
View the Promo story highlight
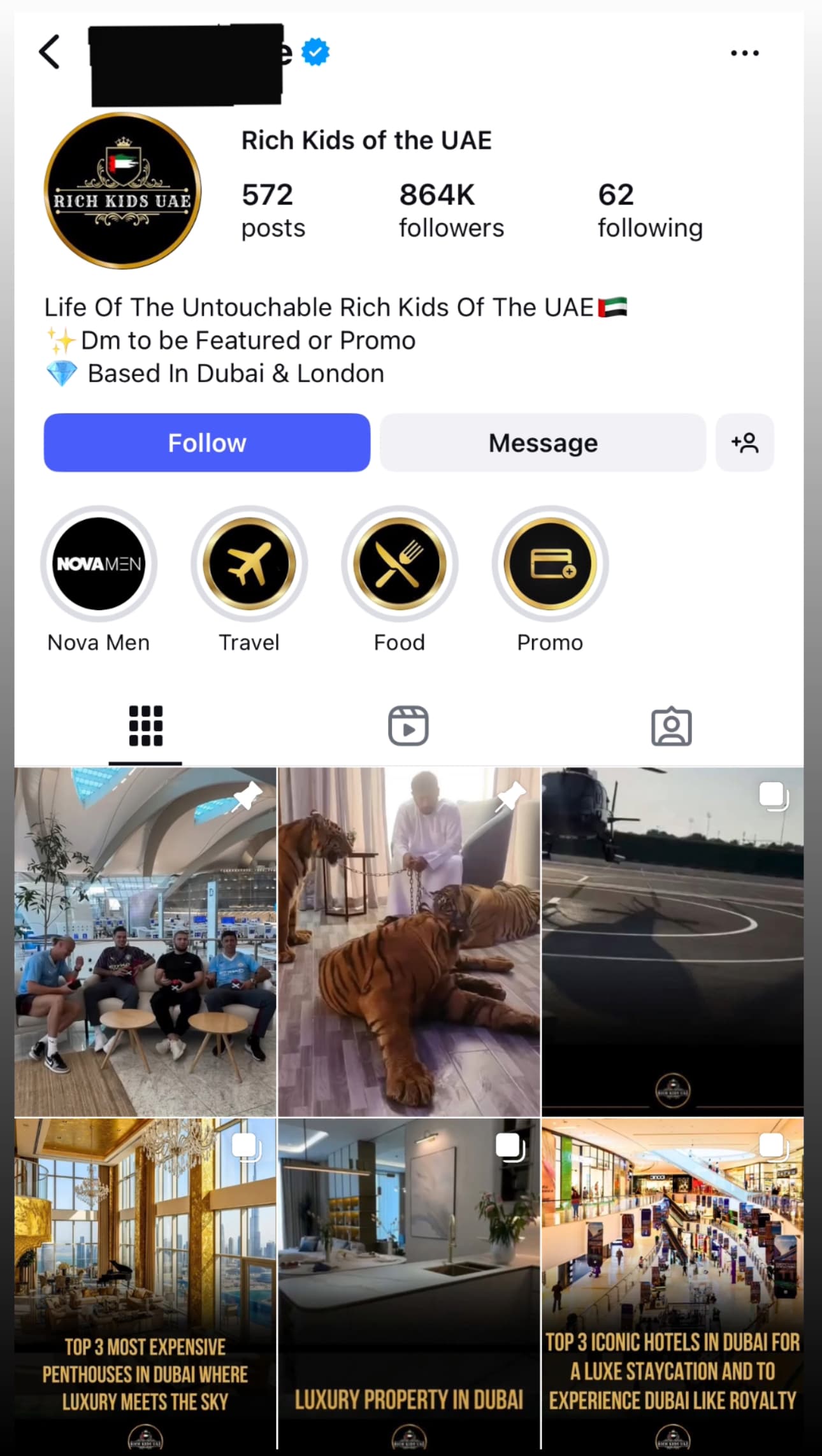[x=550, y=564]
